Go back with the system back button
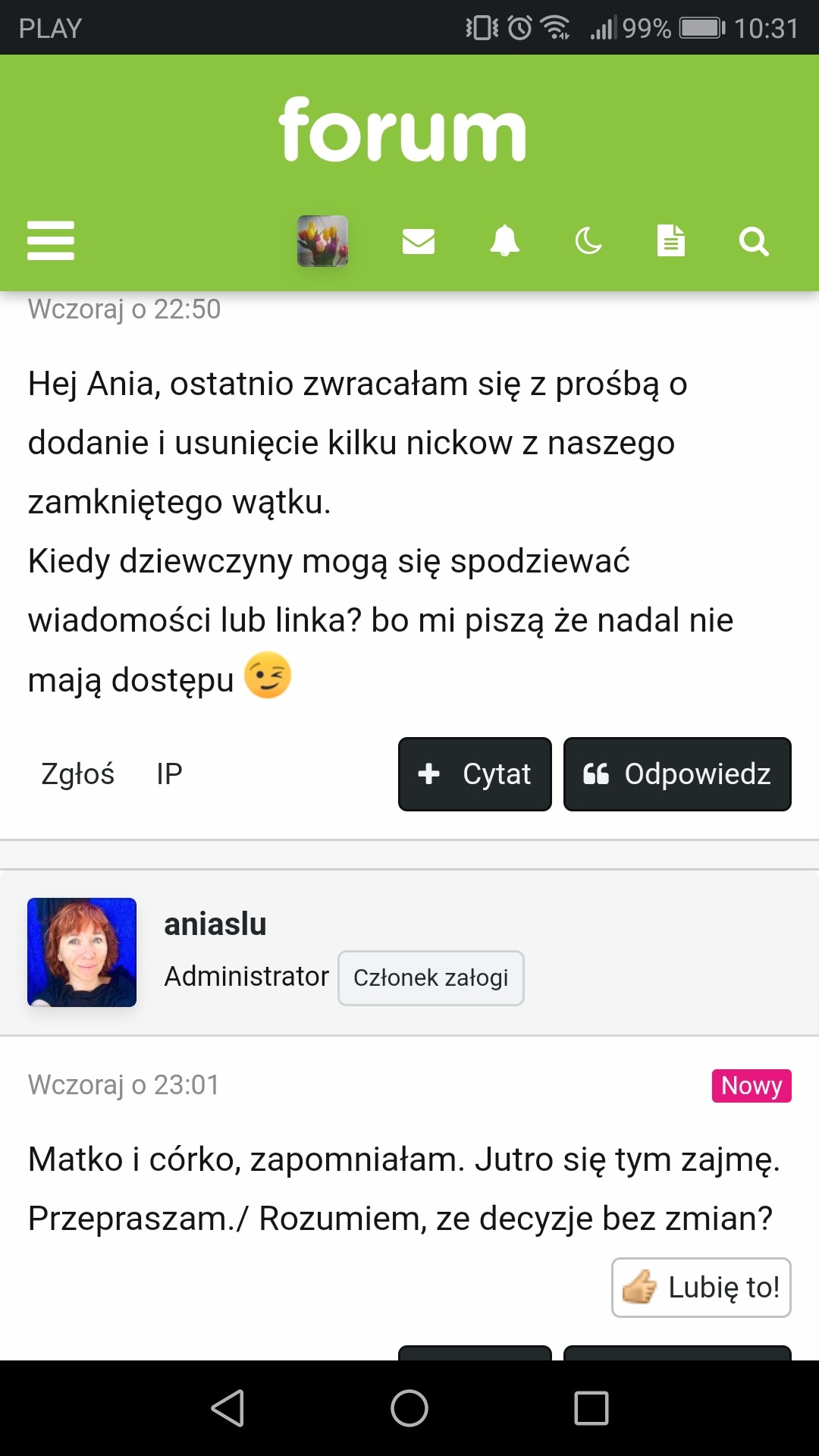Viewport: 819px width, 1456px height. click(x=227, y=1408)
